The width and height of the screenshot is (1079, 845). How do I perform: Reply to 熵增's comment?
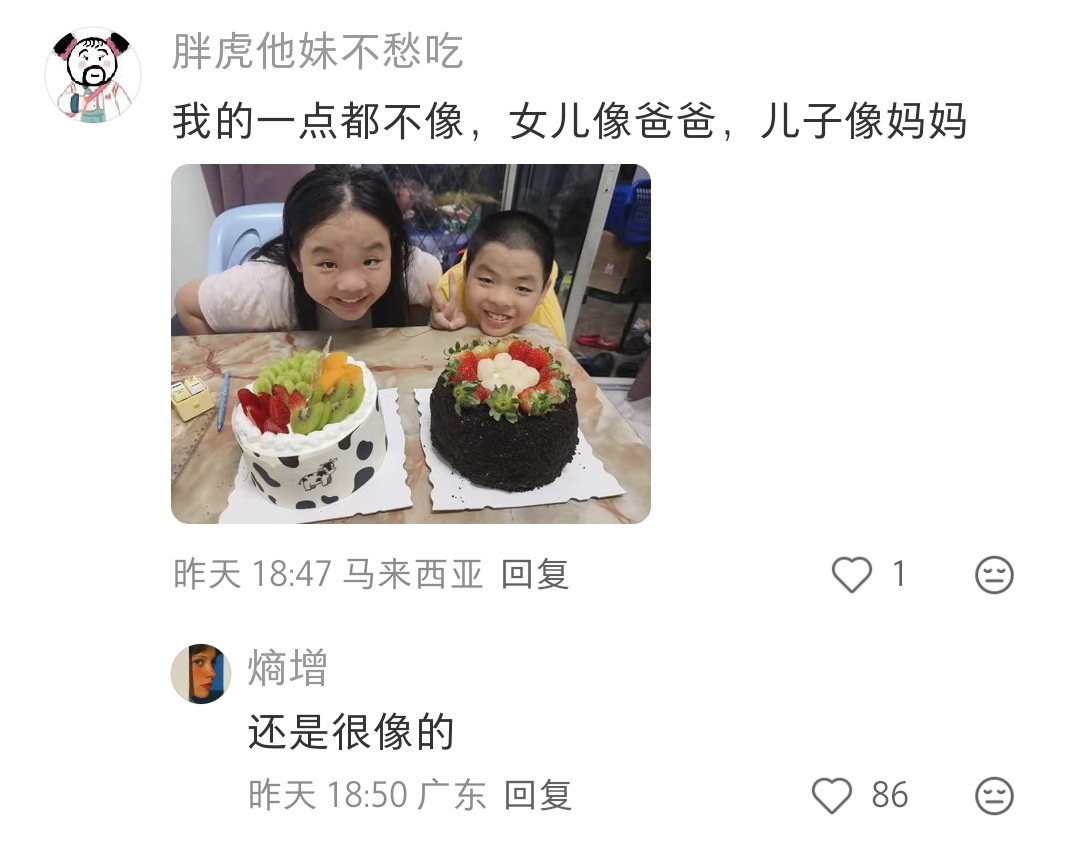(x=537, y=796)
